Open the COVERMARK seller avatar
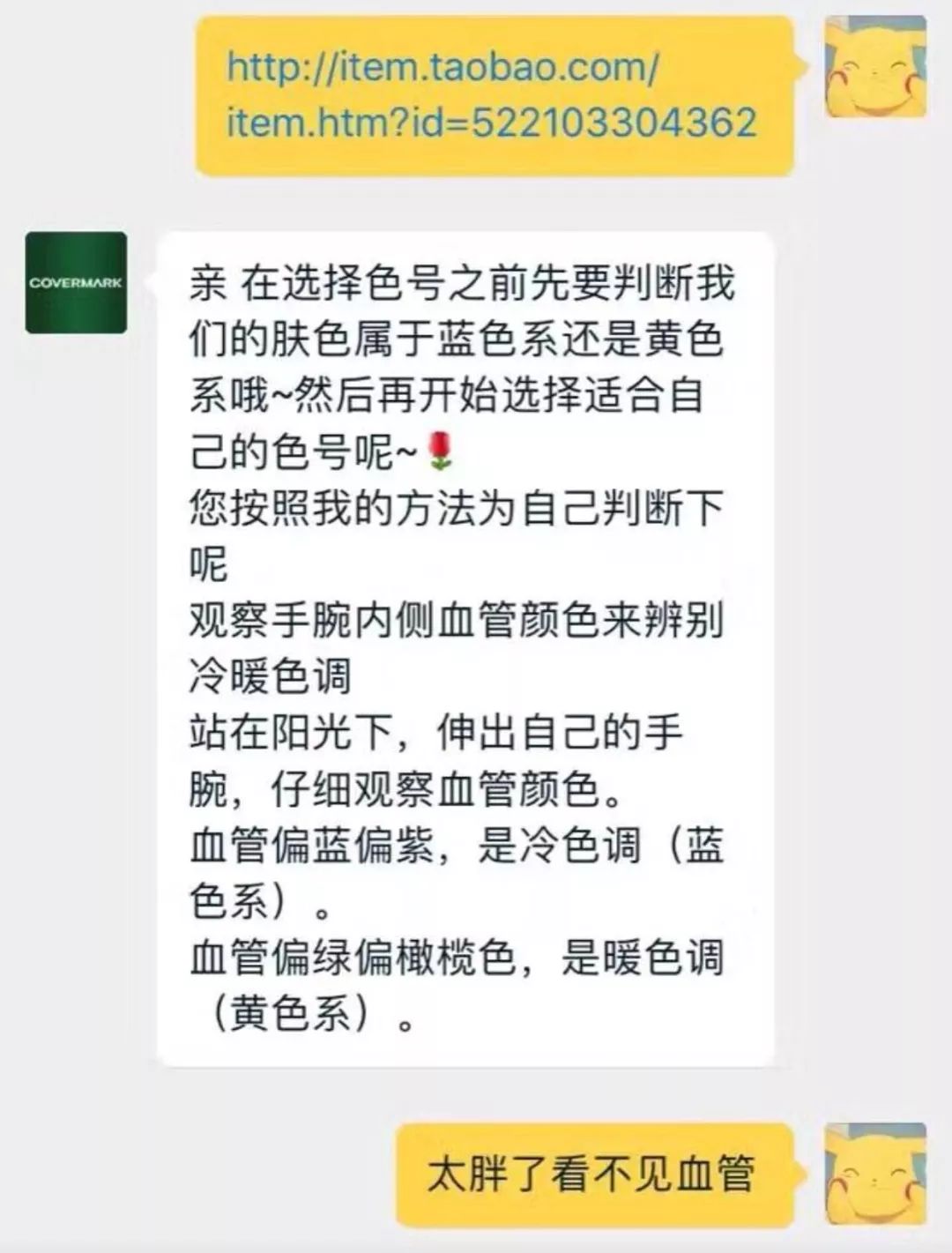 76,283
